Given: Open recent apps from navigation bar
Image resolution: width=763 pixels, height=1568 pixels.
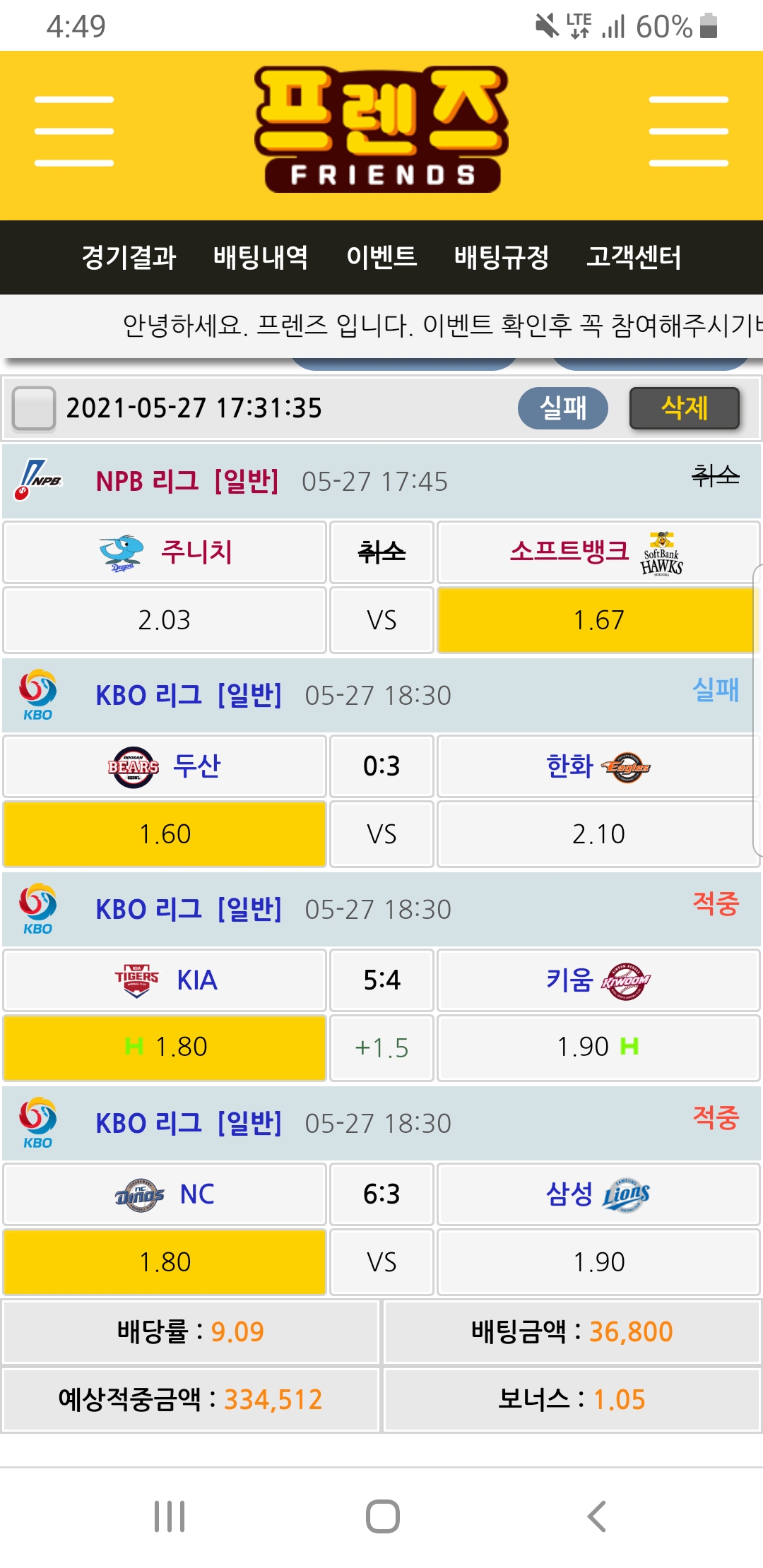Looking at the screenshot, I should pyautogui.click(x=170, y=1516).
